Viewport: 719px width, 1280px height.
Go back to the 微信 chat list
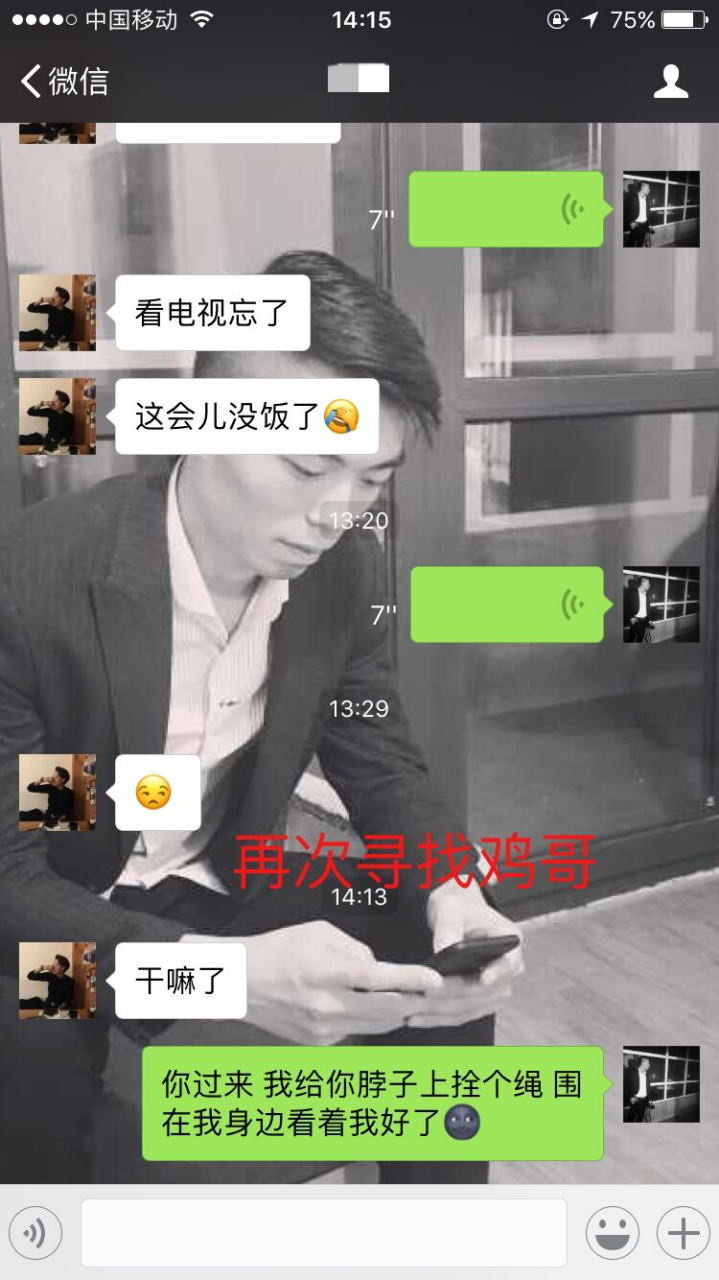coord(64,81)
